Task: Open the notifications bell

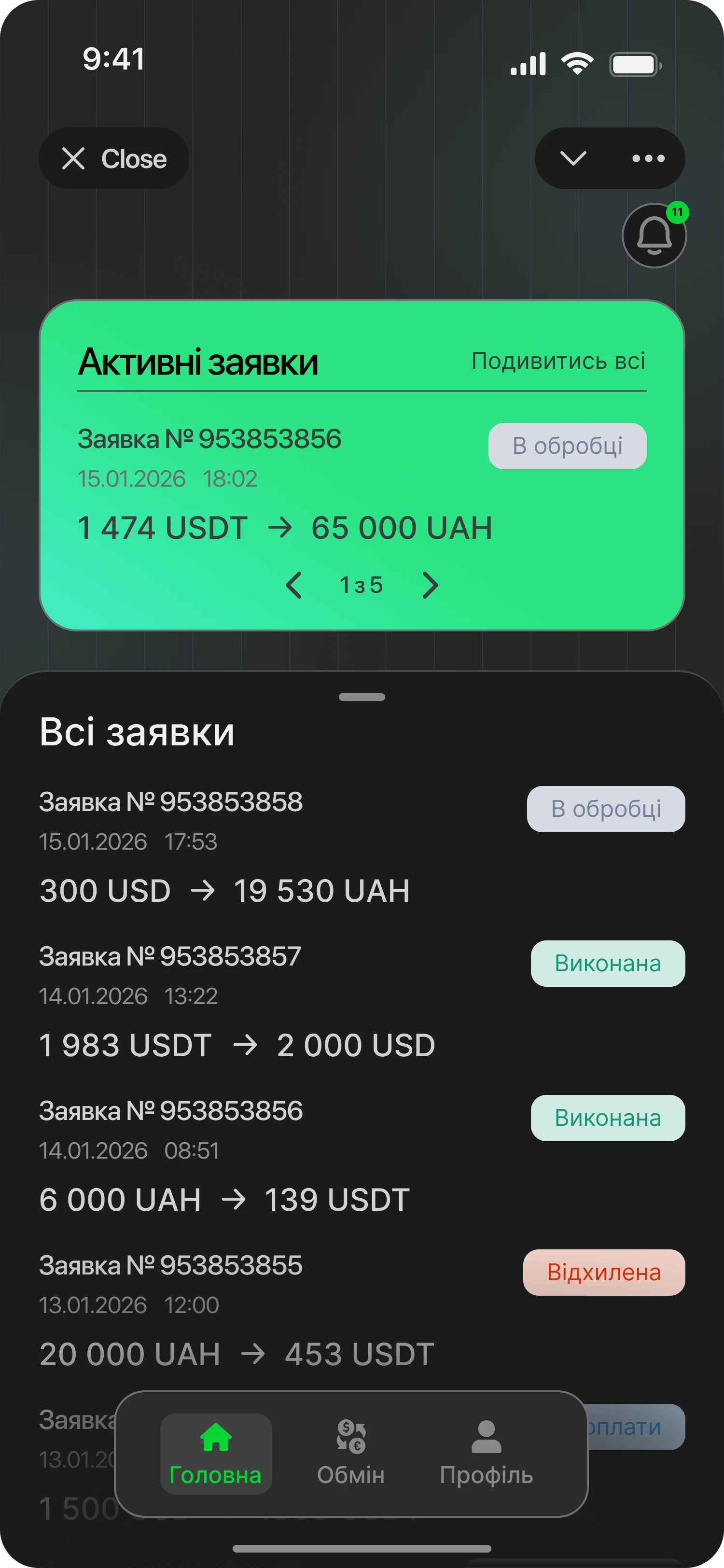Action: (x=654, y=236)
